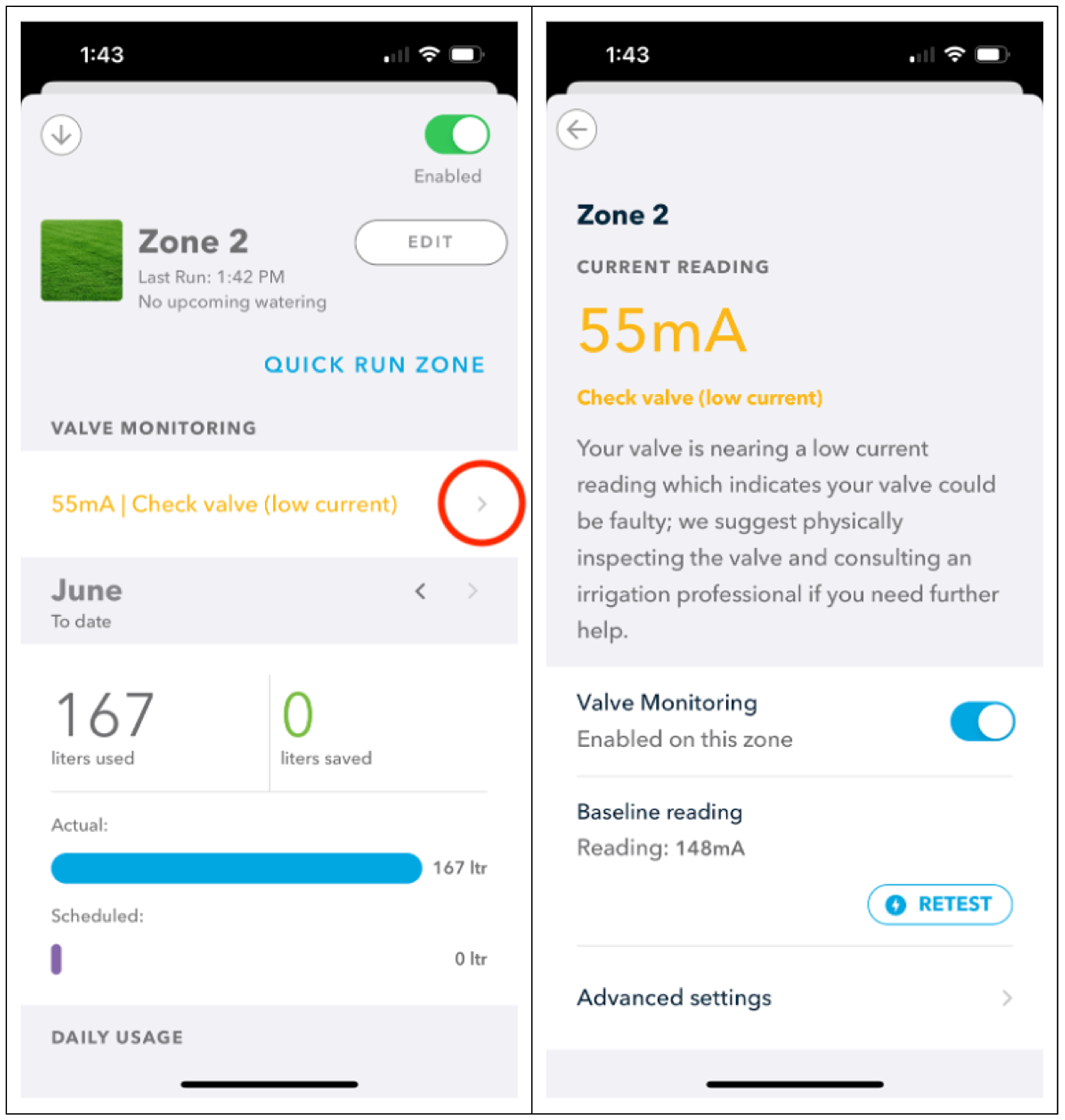Disable Valve Monitoring on this zone
This screenshot has width=1065, height=1120.
click(x=982, y=721)
